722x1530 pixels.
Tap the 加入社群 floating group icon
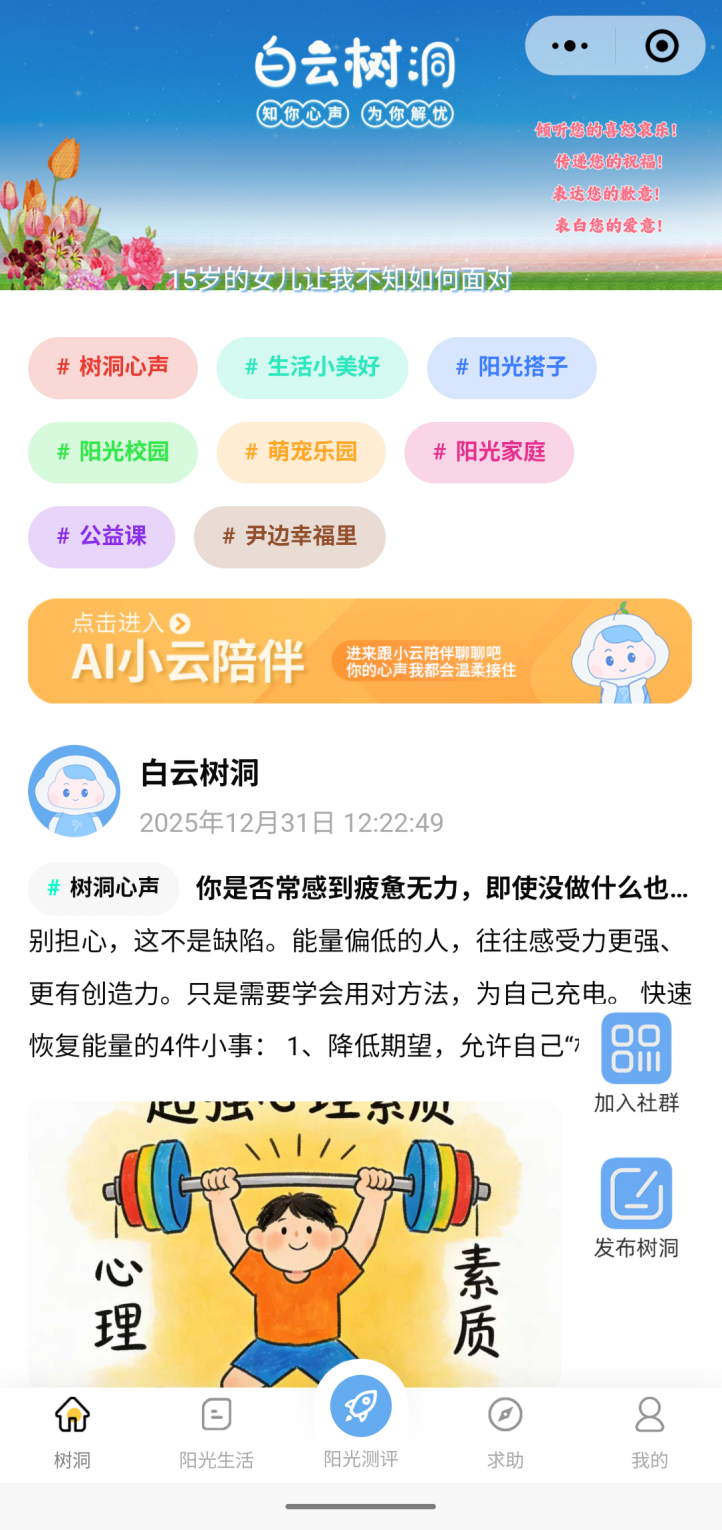(636, 1048)
